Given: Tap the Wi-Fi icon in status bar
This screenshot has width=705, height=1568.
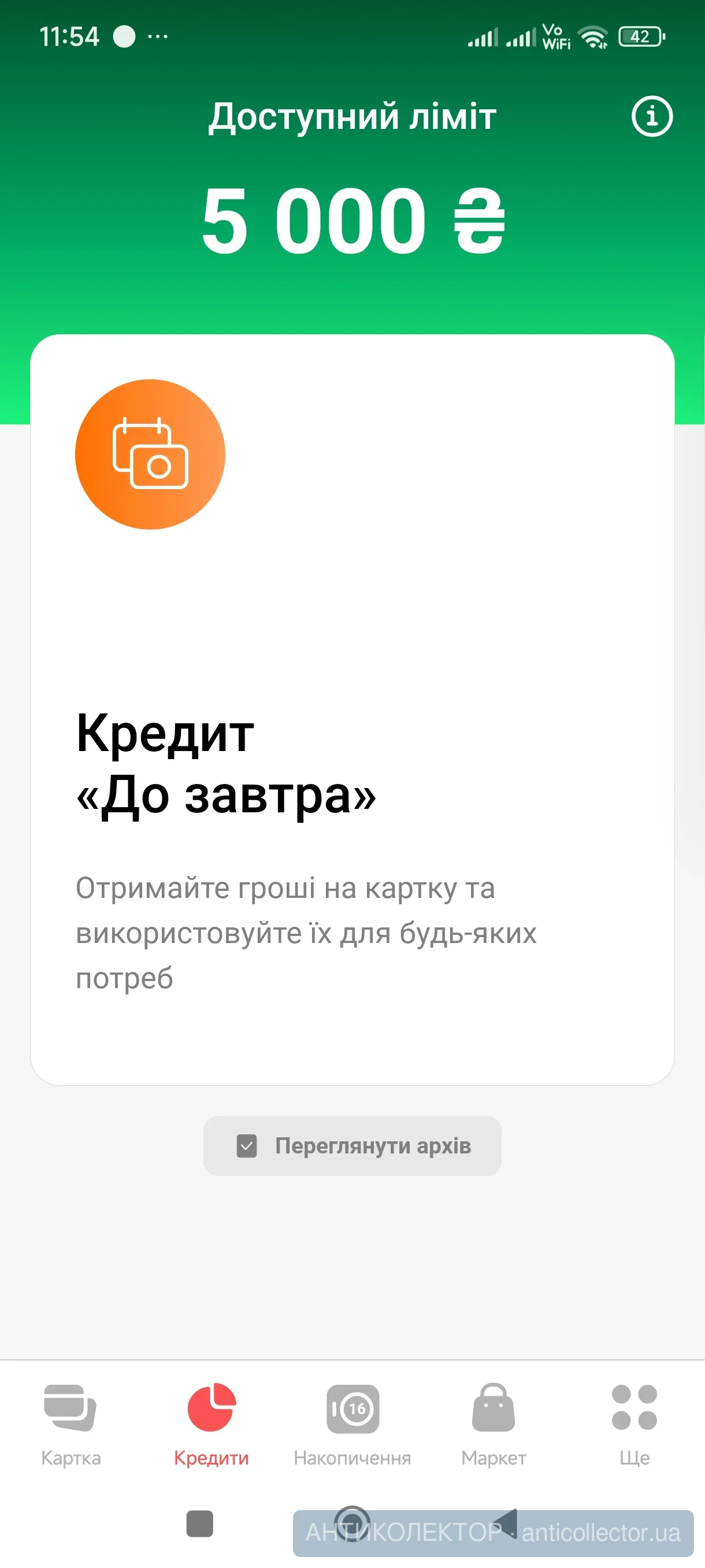Looking at the screenshot, I should [592, 36].
